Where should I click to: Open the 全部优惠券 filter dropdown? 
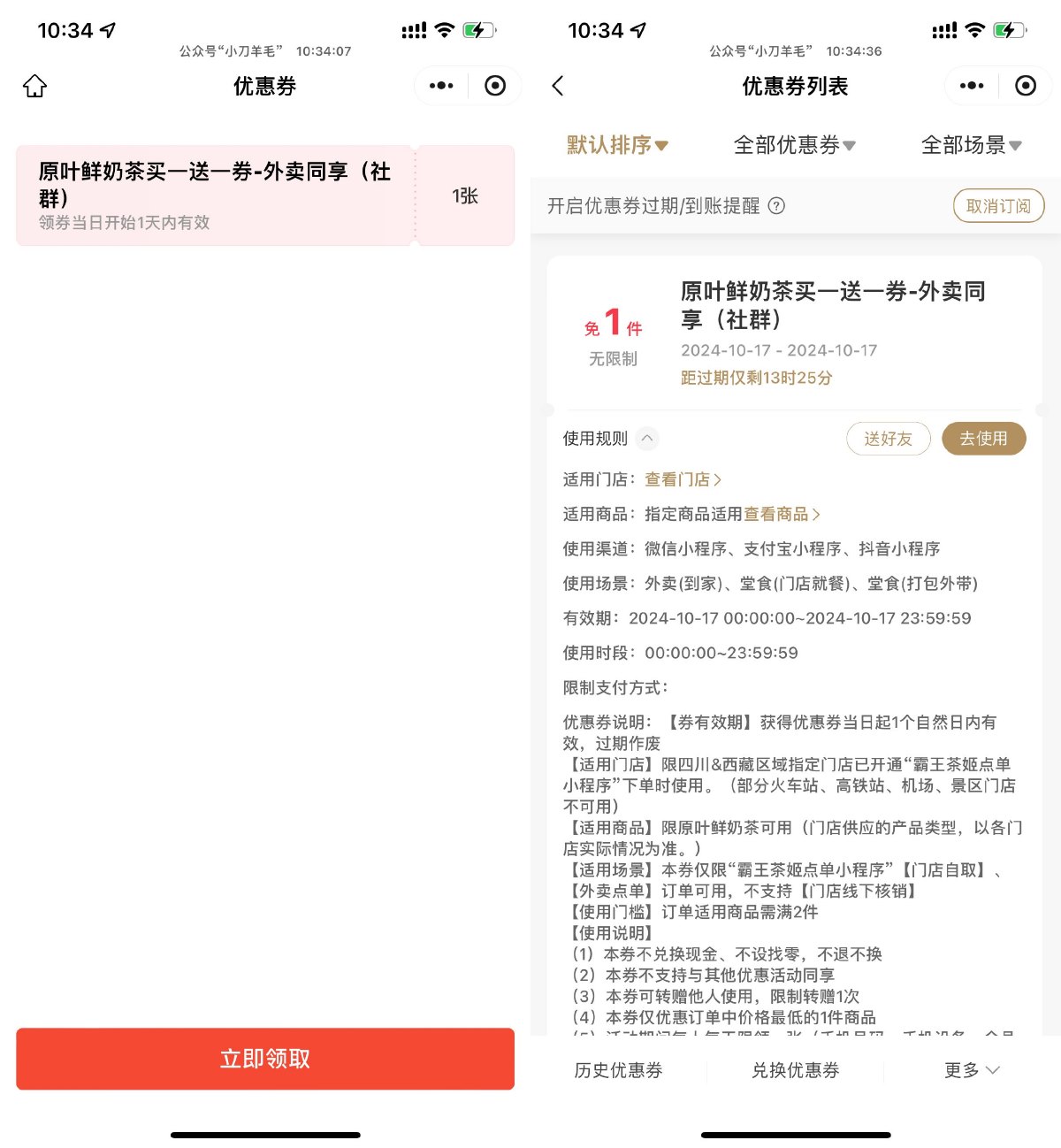[x=794, y=145]
